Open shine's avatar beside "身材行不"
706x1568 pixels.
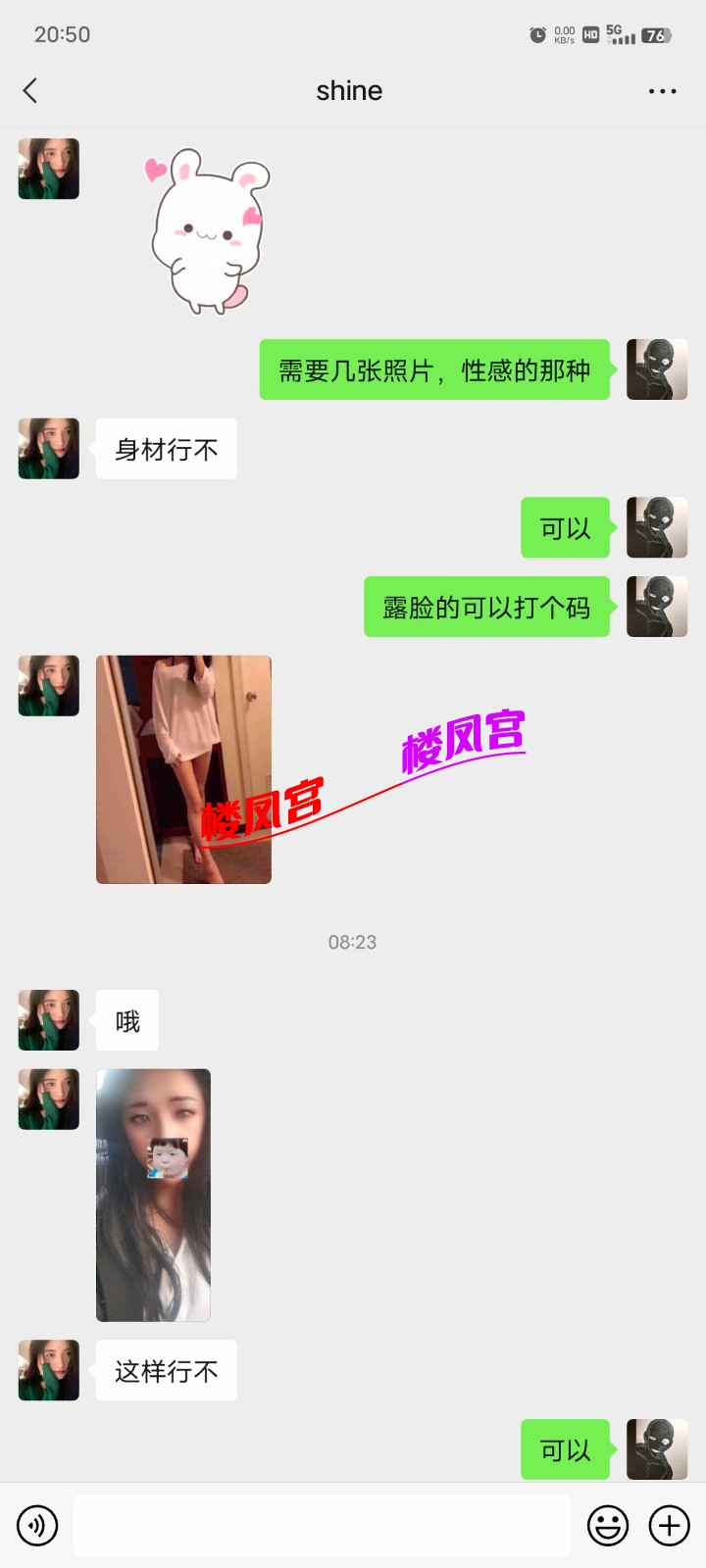(x=49, y=449)
